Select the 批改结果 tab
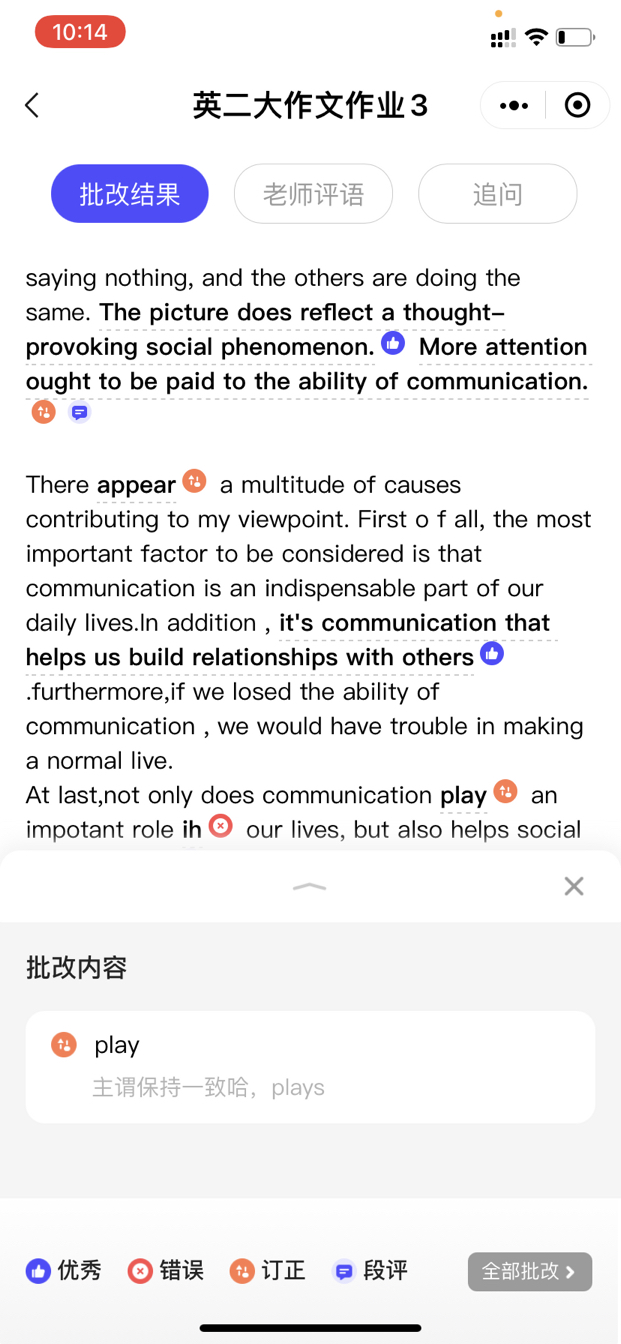Image resolution: width=621 pixels, height=1344 pixels. pos(130,194)
